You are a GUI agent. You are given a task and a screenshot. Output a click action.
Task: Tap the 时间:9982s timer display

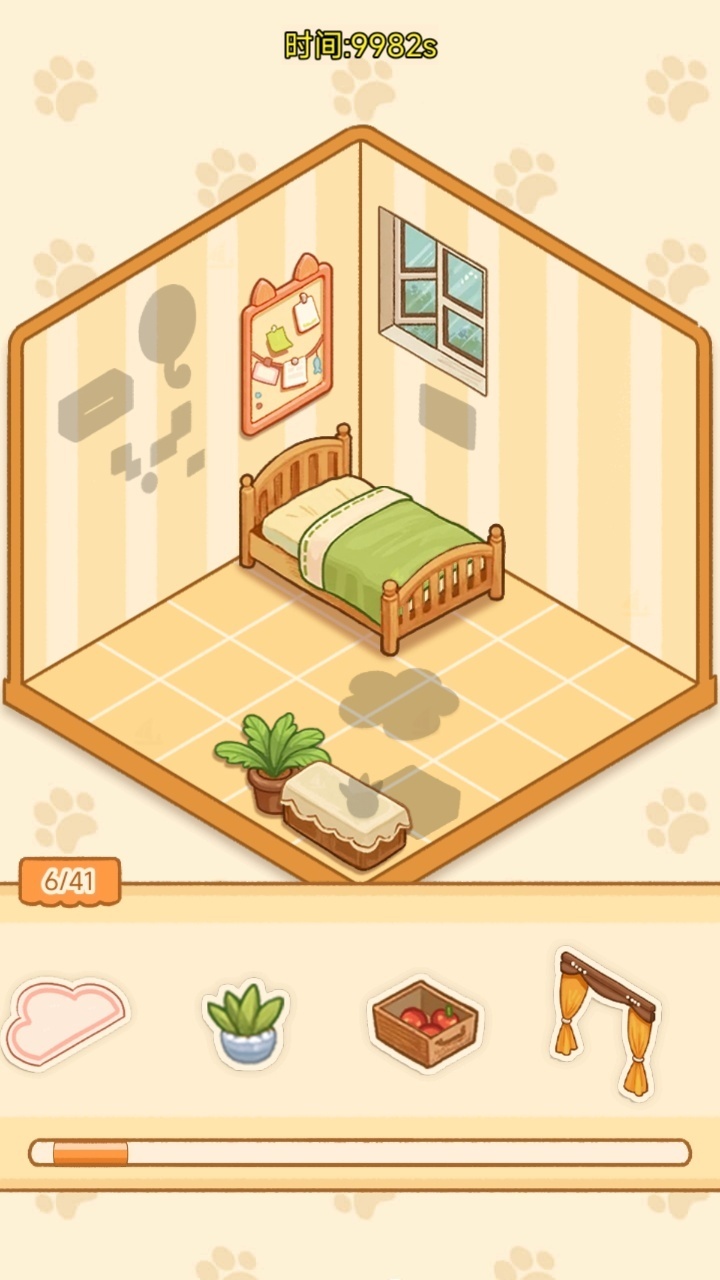pos(360,45)
